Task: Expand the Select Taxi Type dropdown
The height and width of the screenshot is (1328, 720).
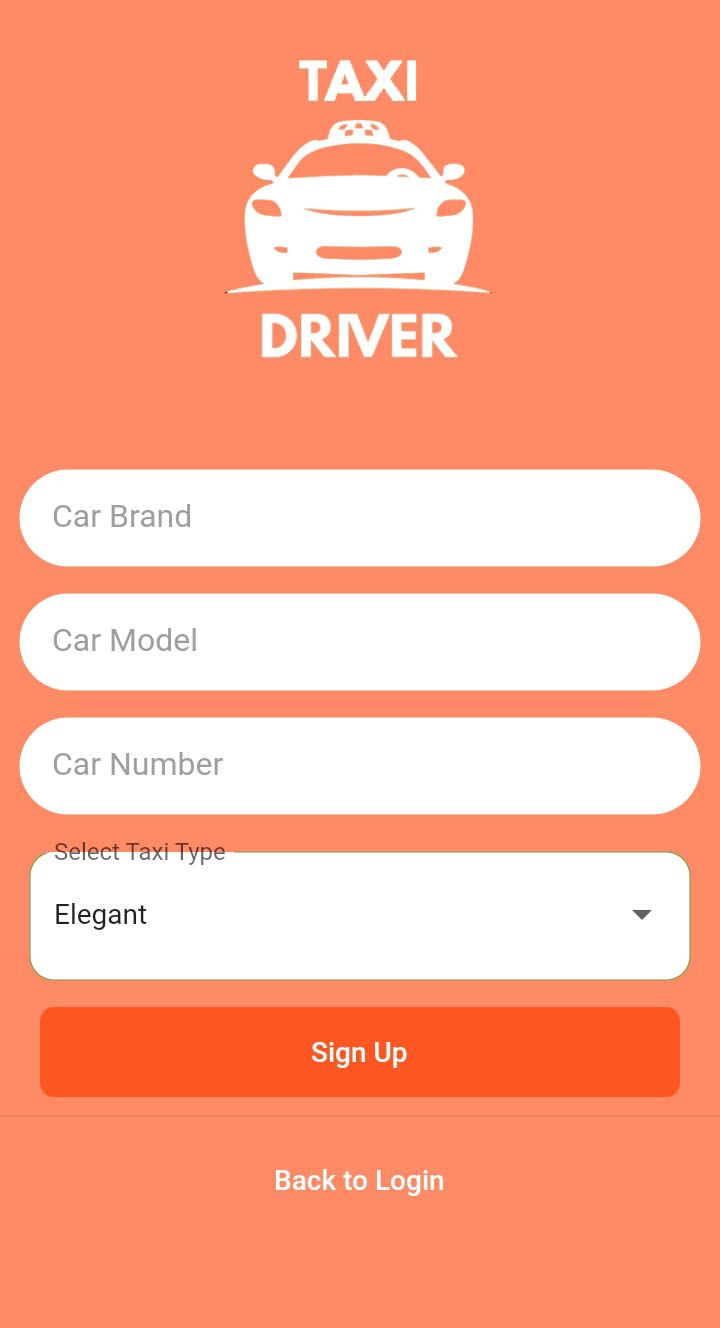Action: coord(360,915)
